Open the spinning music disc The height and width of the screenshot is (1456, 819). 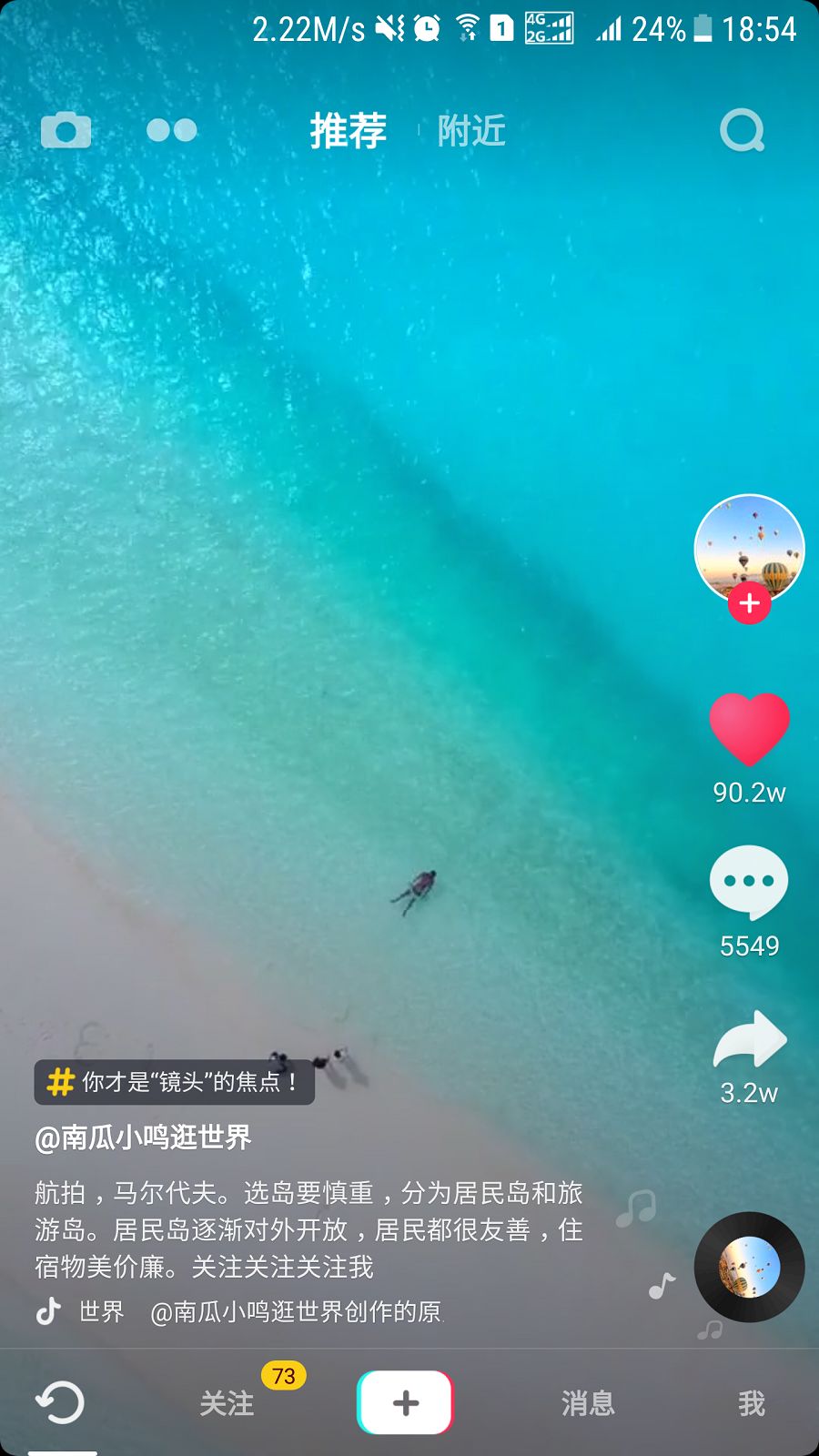pyautogui.click(x=749, y=1267)
